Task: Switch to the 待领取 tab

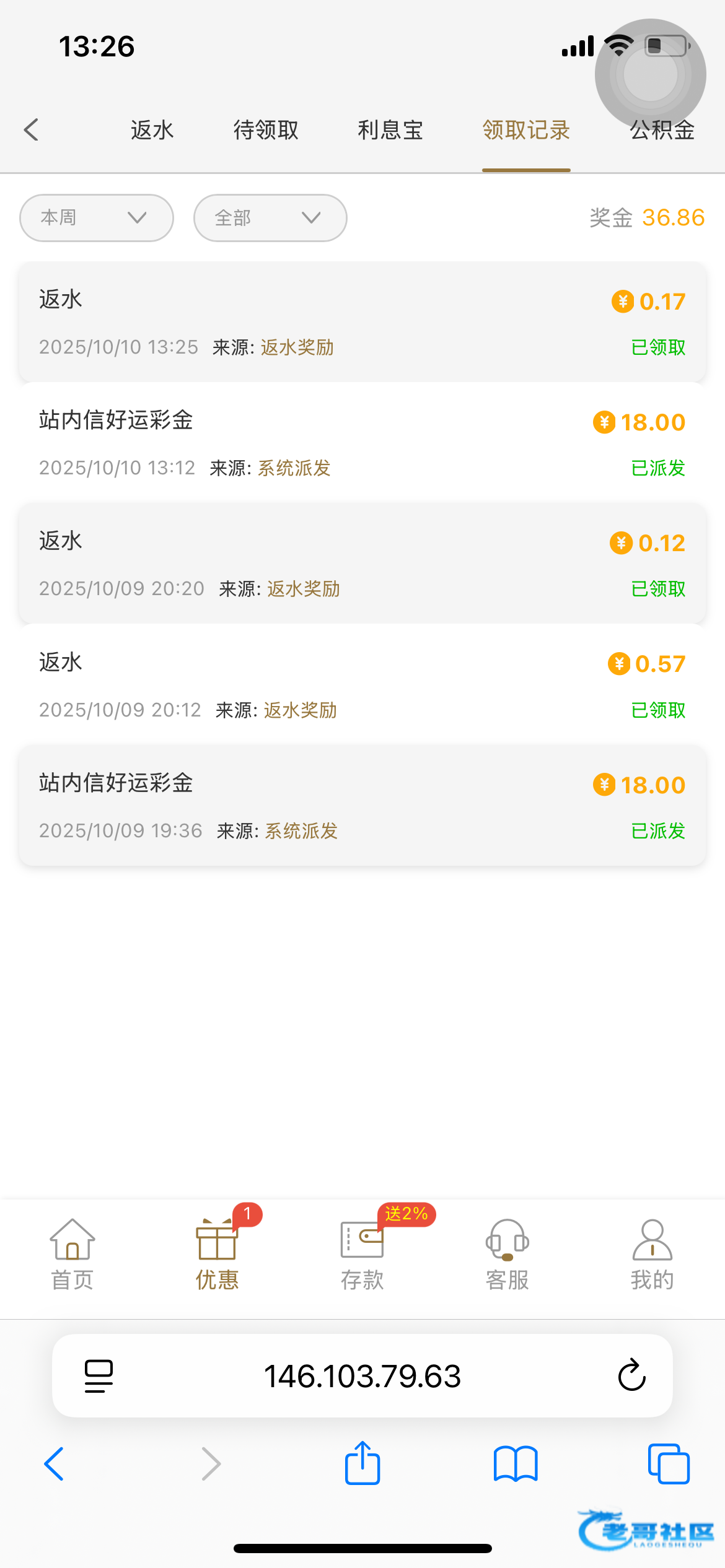Action: click(266, 130)
